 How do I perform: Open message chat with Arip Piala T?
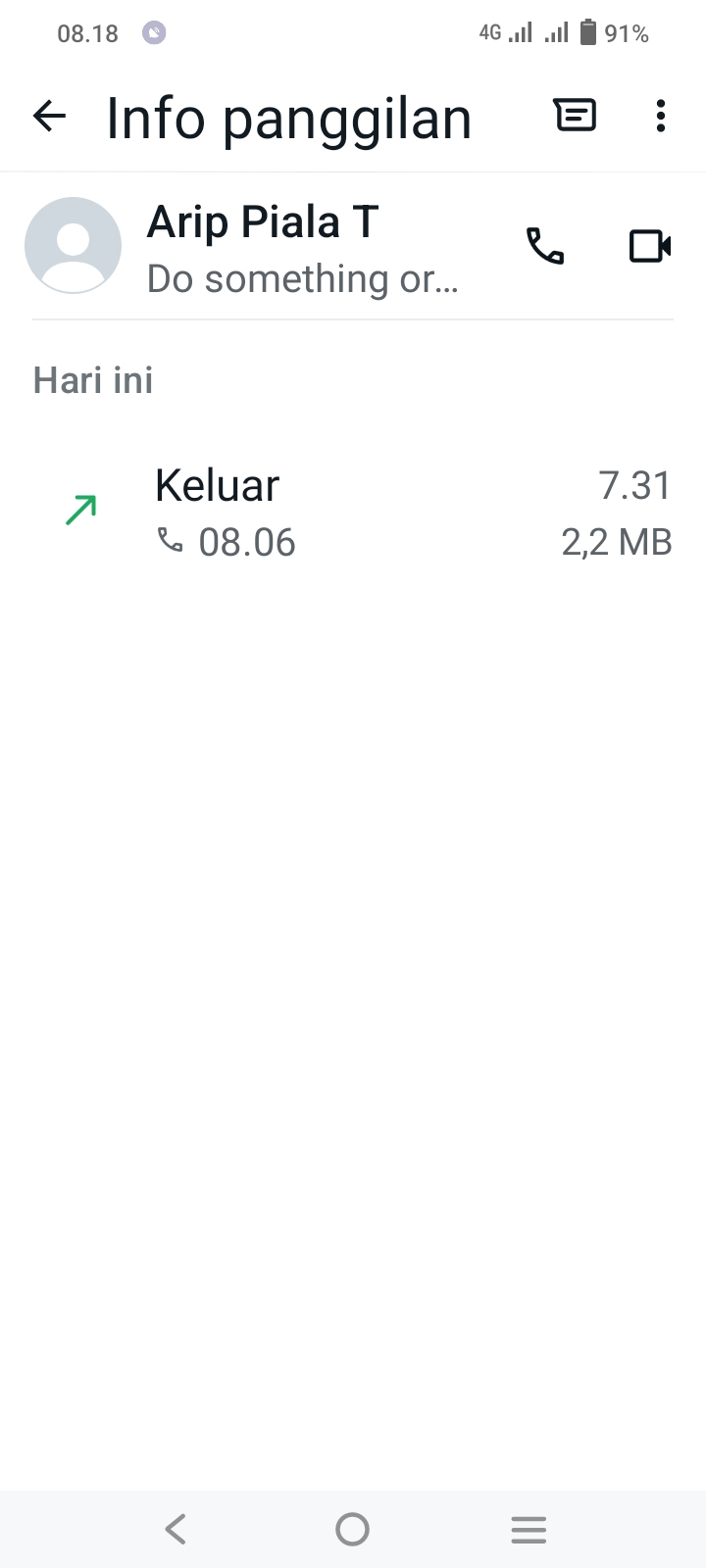[x=575, y=116]
